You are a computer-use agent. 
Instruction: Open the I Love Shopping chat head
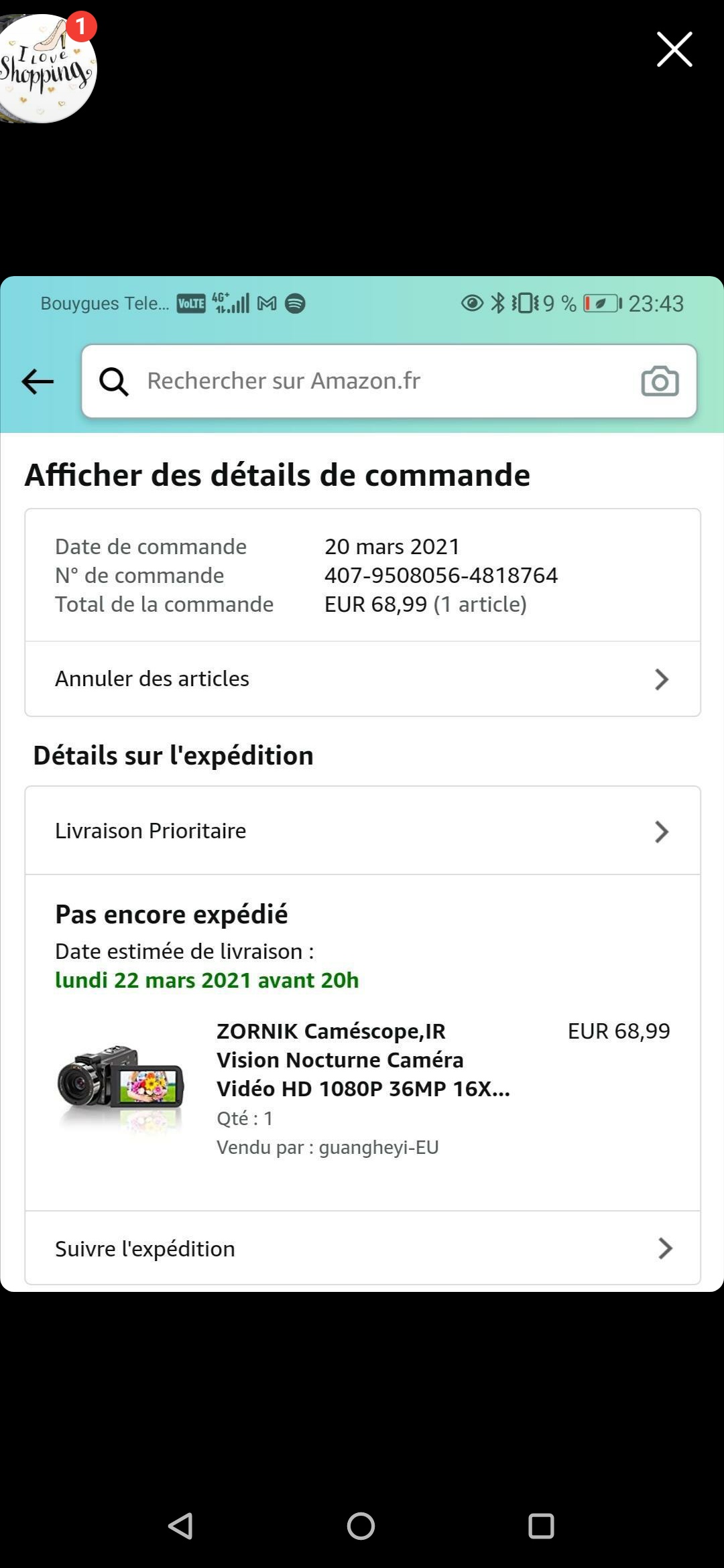coord(46,69)
